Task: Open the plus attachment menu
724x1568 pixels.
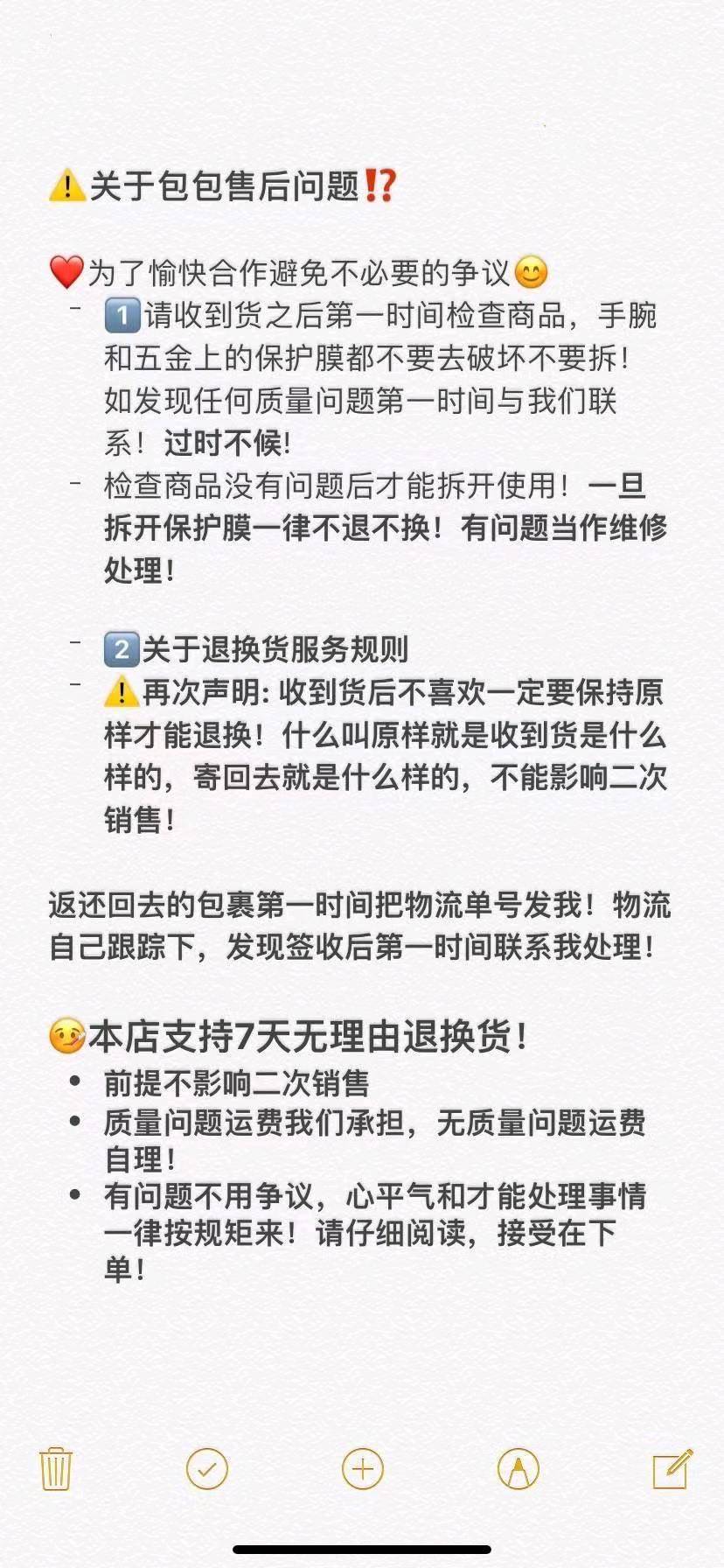Action: tap(363, 1468)
